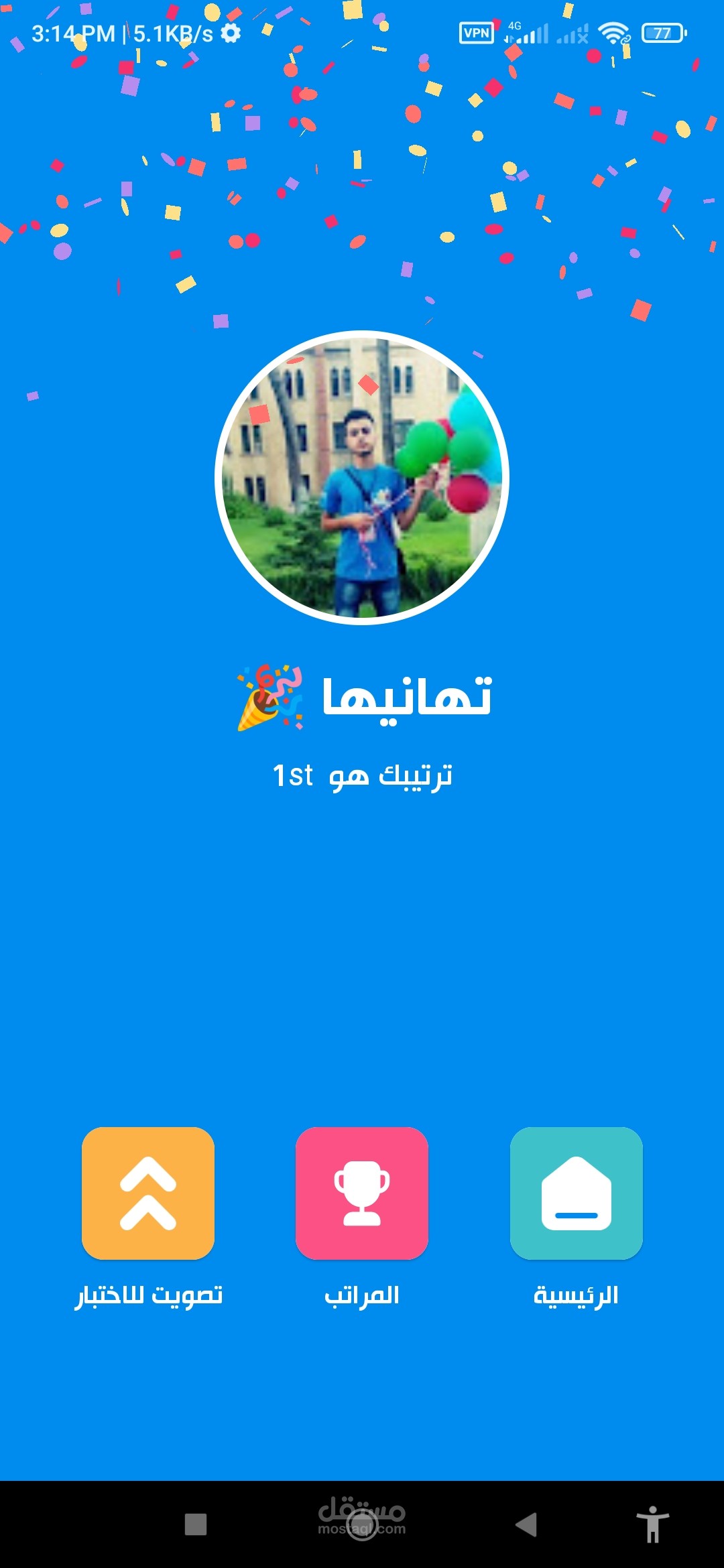
Task: Open the accessibility shortcut icon
Action: click(x=652, y=1524)
